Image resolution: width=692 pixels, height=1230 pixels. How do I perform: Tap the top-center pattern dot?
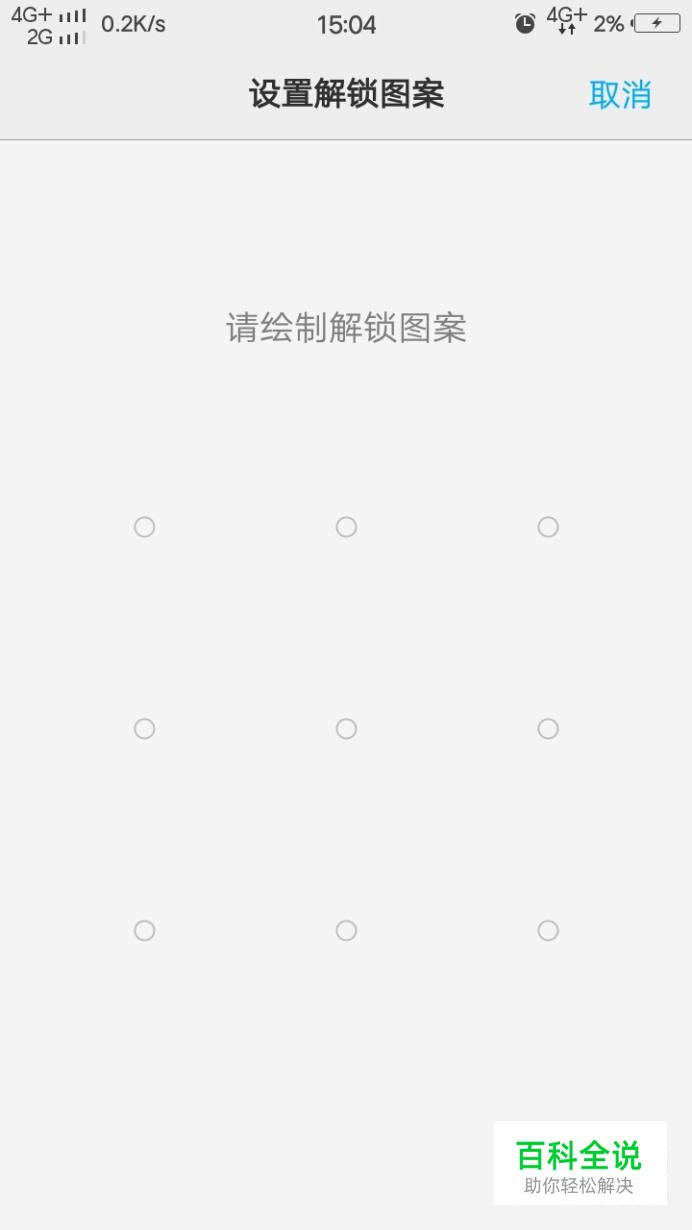click(x=346, y=527)
